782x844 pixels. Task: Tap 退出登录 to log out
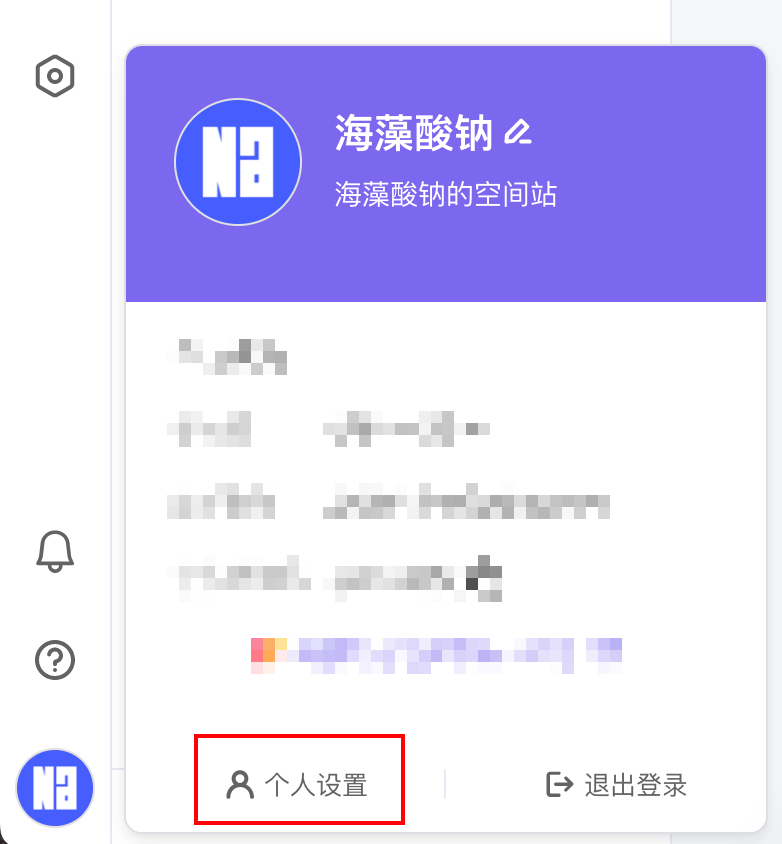[617, 785]
